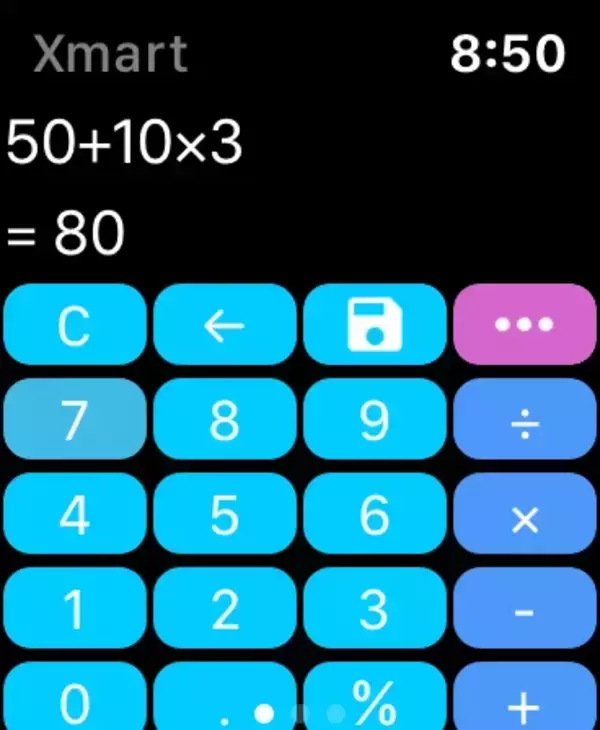Enter digit 4
The width and height of the screenshot is (600, 730).
click(75, 515)
